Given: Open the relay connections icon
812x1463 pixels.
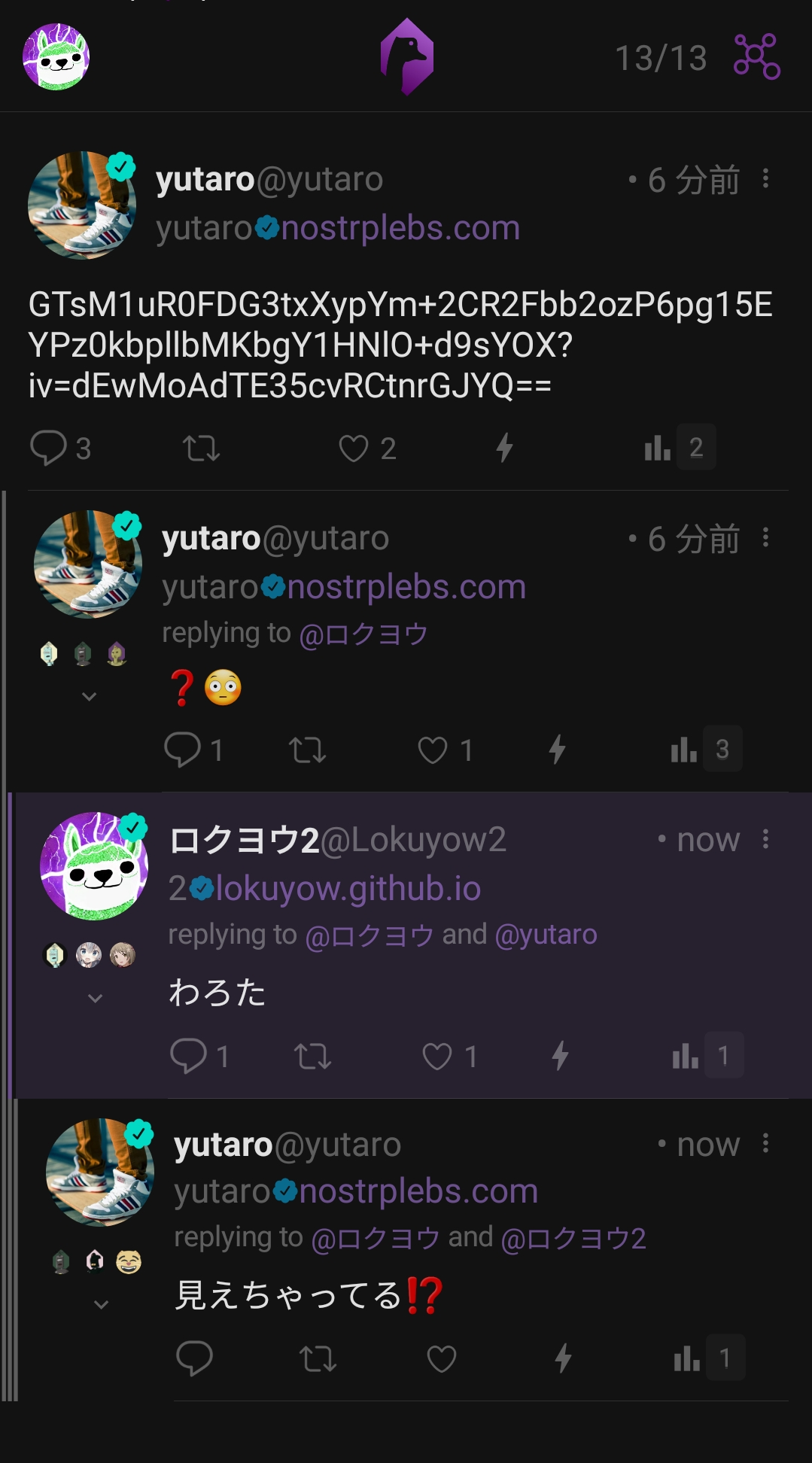Looking at the screenshot, I should pos(756,56).
